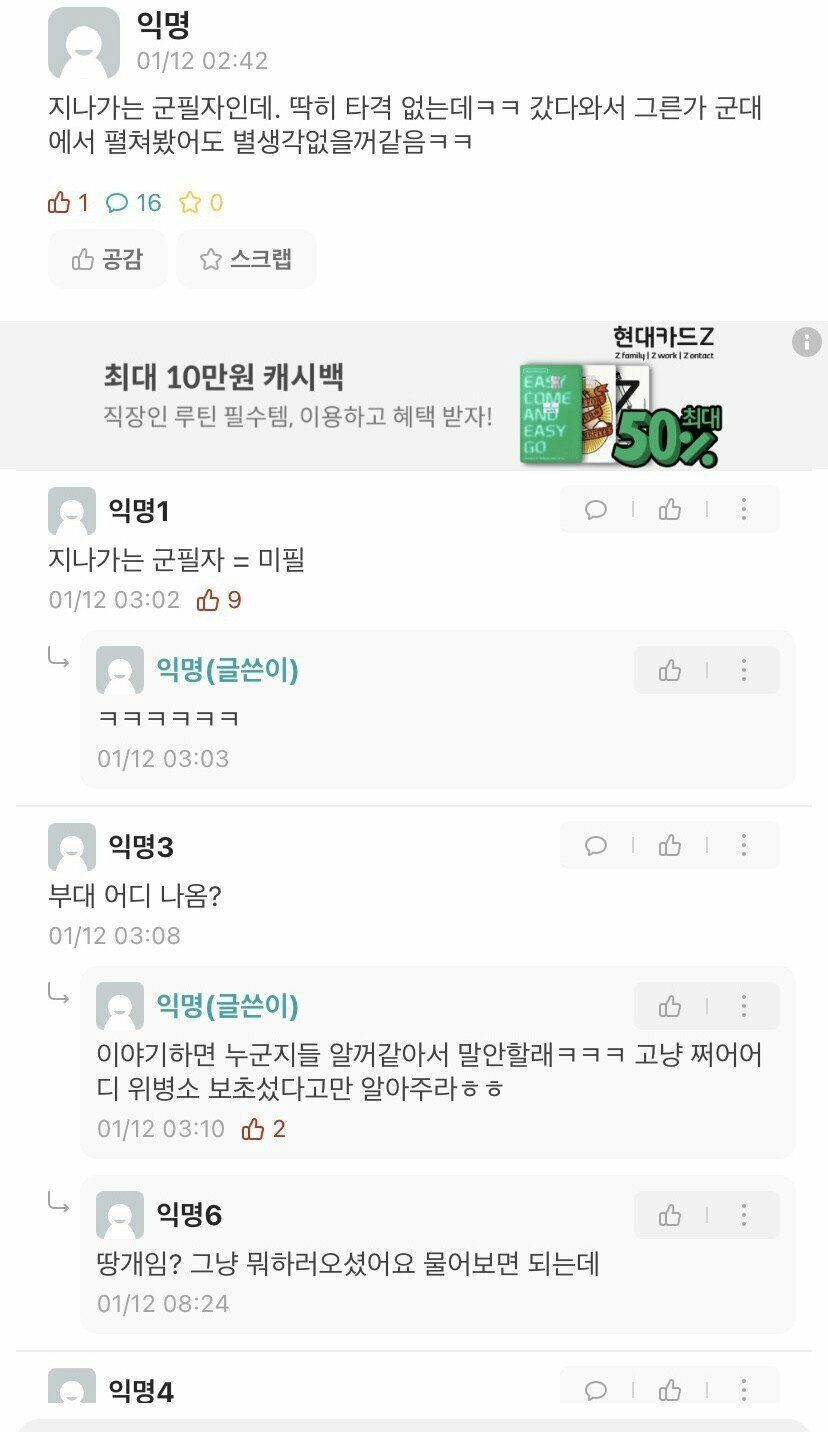Like the author's 위병소 reply
Screen dimensions: 828x1432
(x=670, y=1006)
